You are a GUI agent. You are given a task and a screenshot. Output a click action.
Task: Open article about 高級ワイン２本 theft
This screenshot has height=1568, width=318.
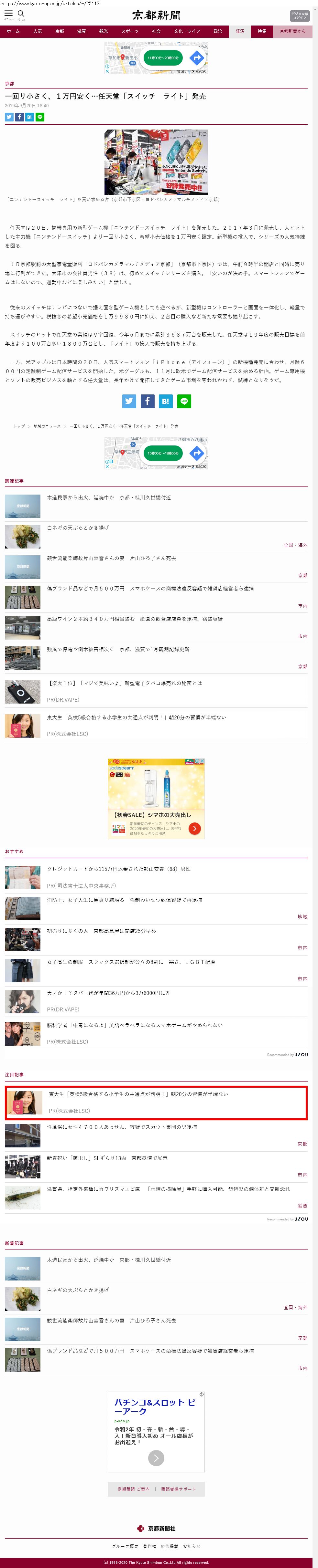coord(135,619)
